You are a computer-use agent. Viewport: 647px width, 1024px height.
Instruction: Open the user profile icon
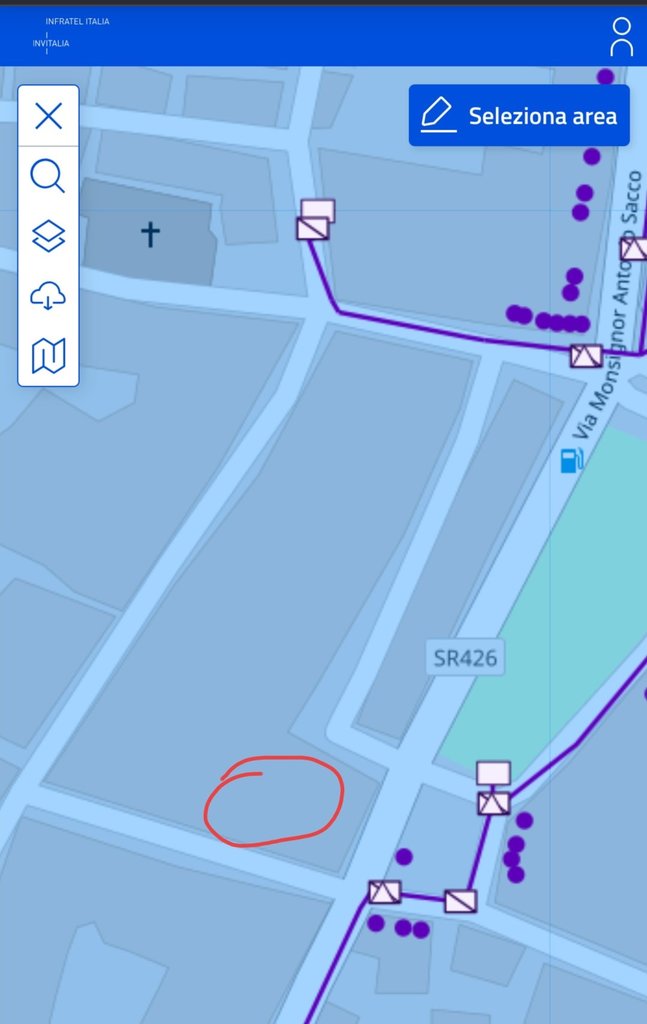(x=621, y=36)
